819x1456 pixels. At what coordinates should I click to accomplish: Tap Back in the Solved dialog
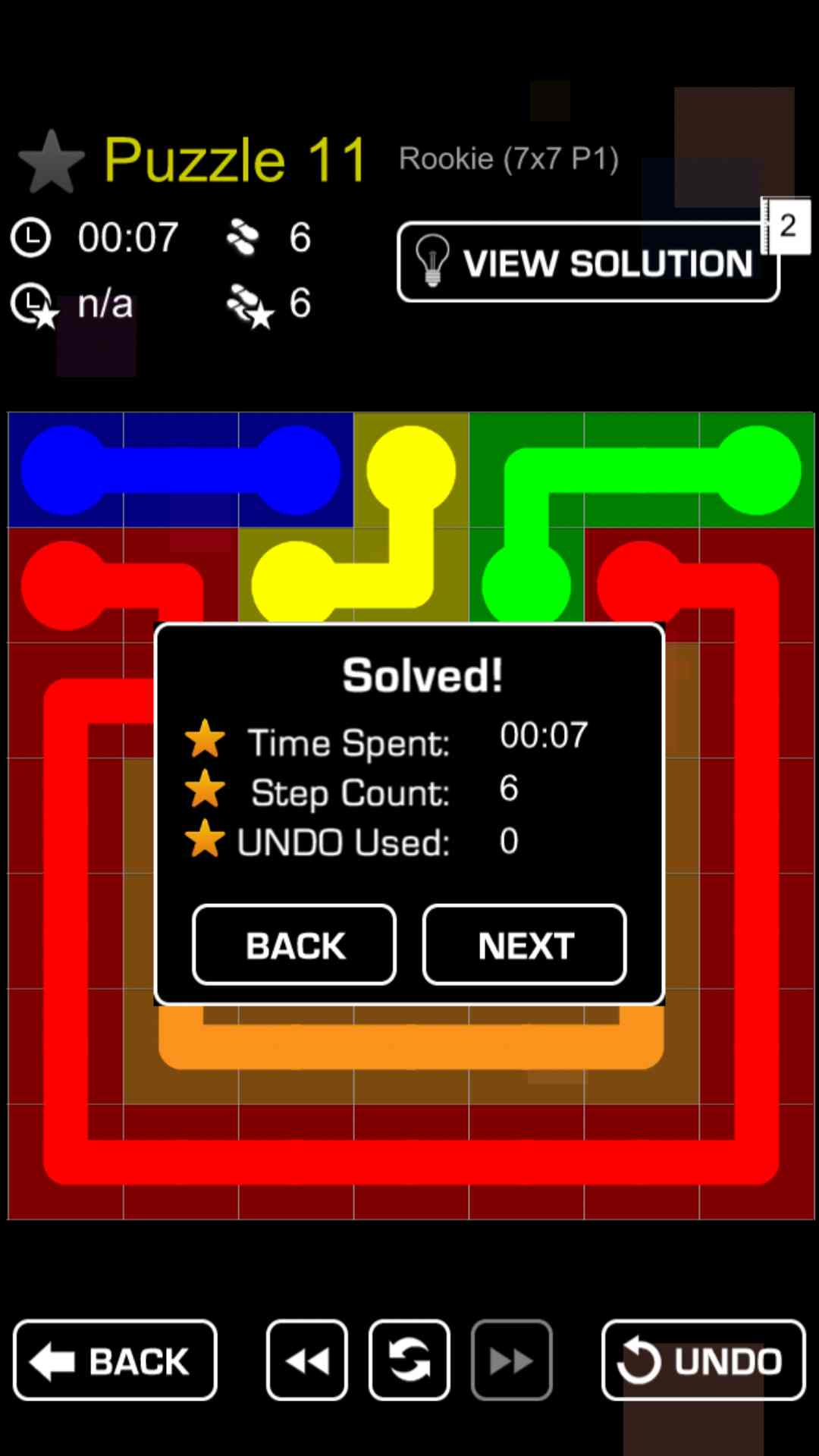(294, 945)
